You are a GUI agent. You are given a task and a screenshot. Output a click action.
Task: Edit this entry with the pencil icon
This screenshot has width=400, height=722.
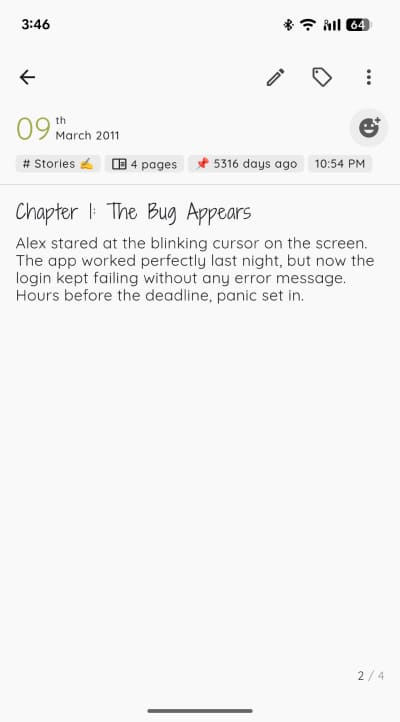(x=275, y=77)
